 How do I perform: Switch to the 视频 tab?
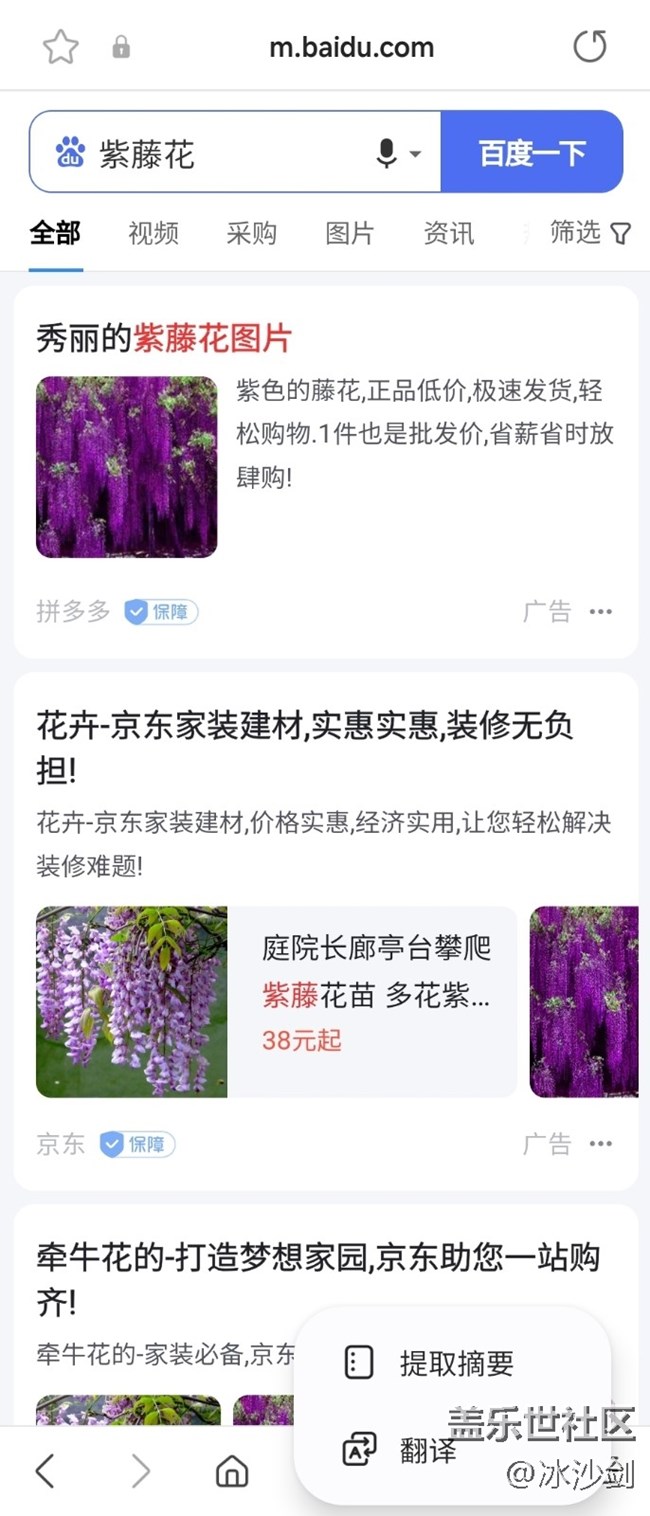click(x=153, y=234)
